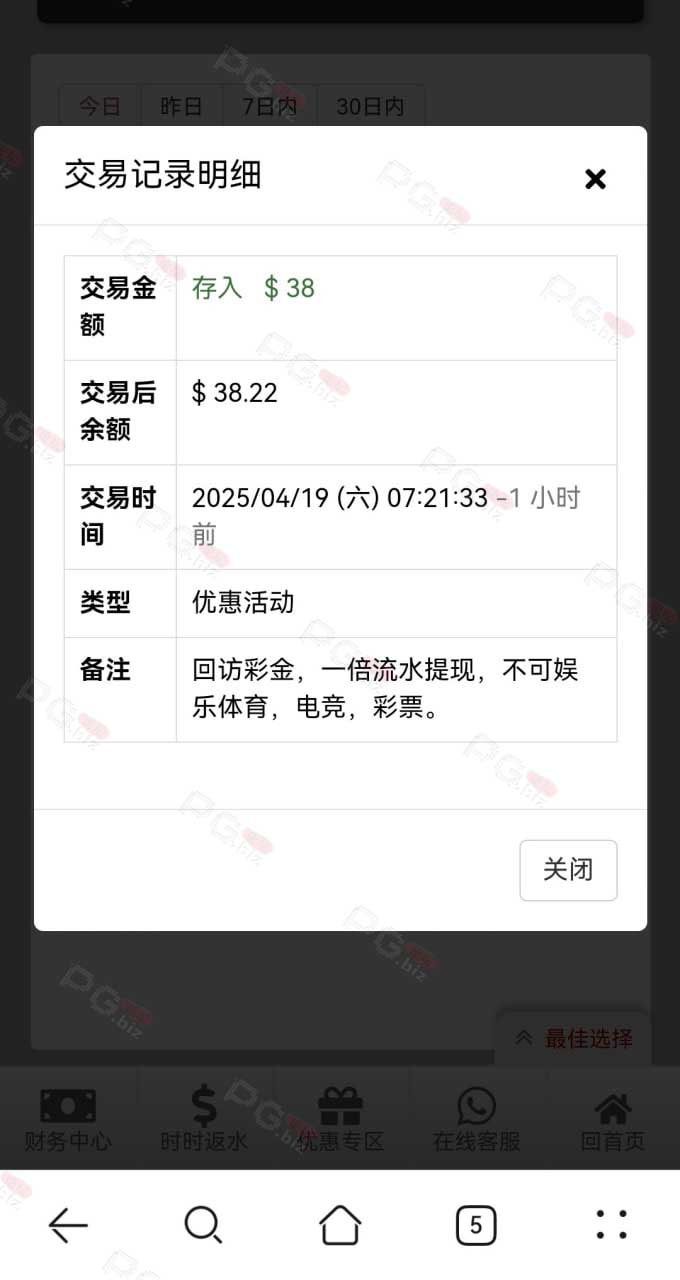Go back with the browser back arrow
This screenshot has height=1280, width=680.
click(x=68, y=1225)
